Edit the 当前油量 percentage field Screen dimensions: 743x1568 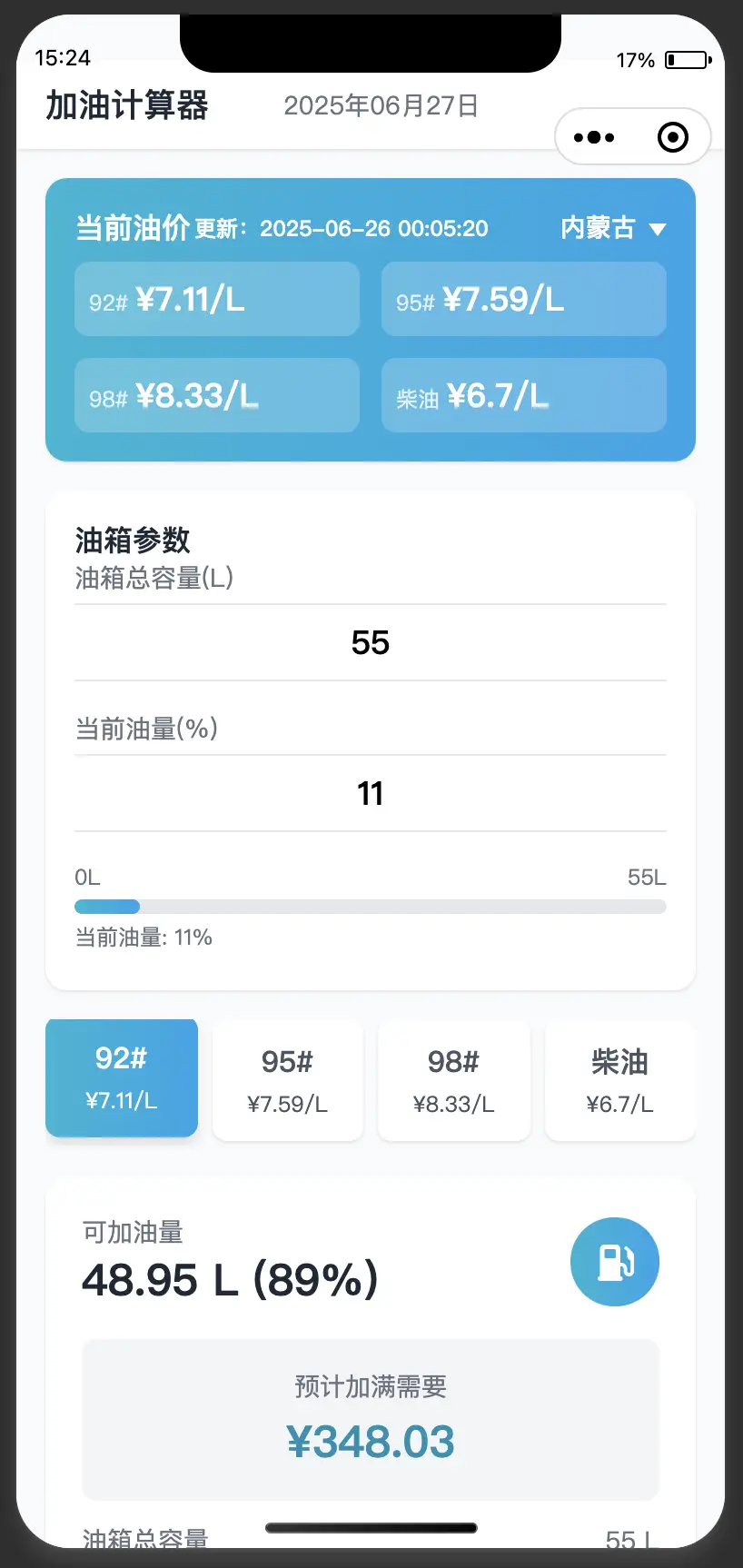[371, 793]
